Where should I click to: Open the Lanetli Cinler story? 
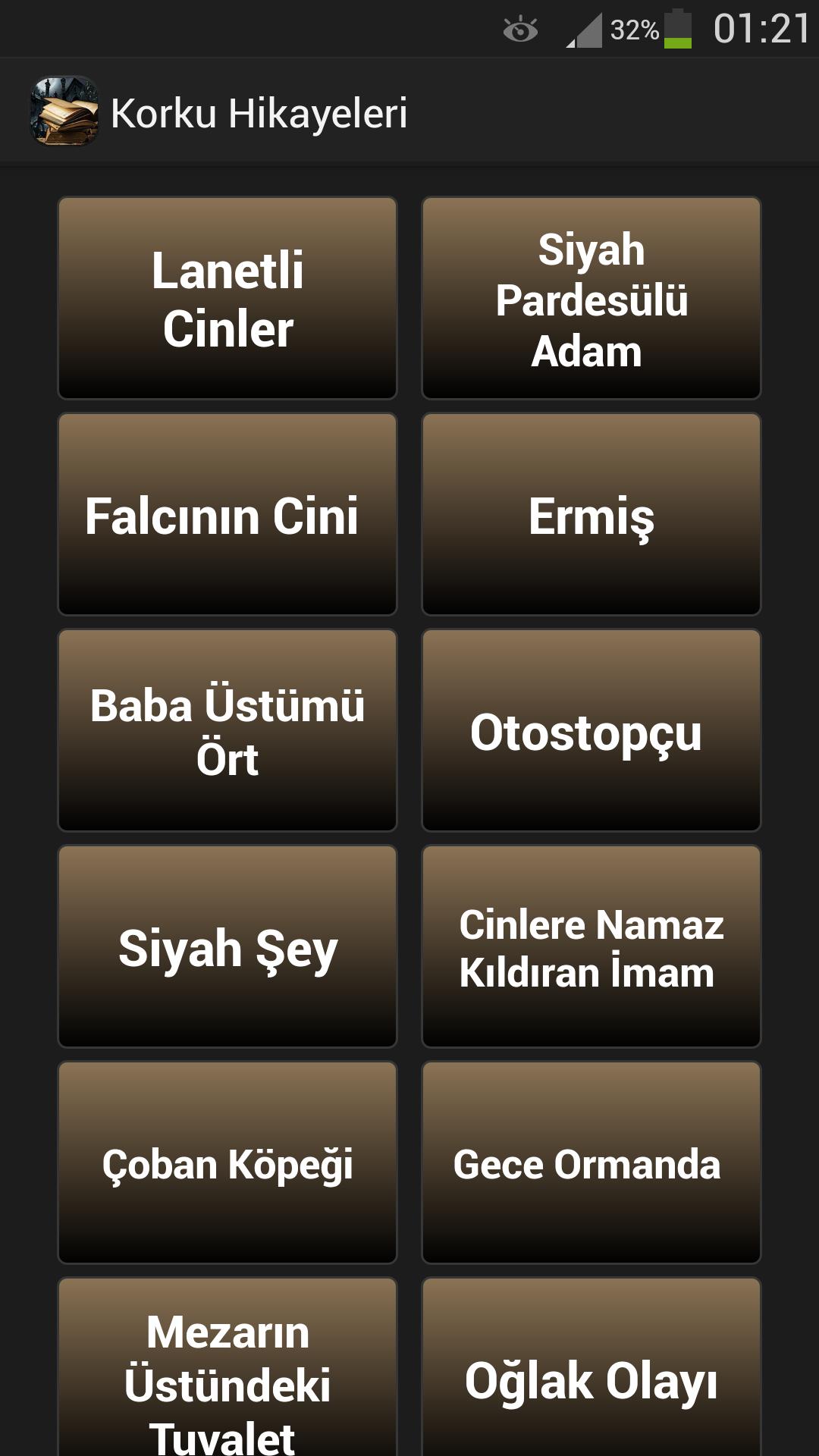227,298
